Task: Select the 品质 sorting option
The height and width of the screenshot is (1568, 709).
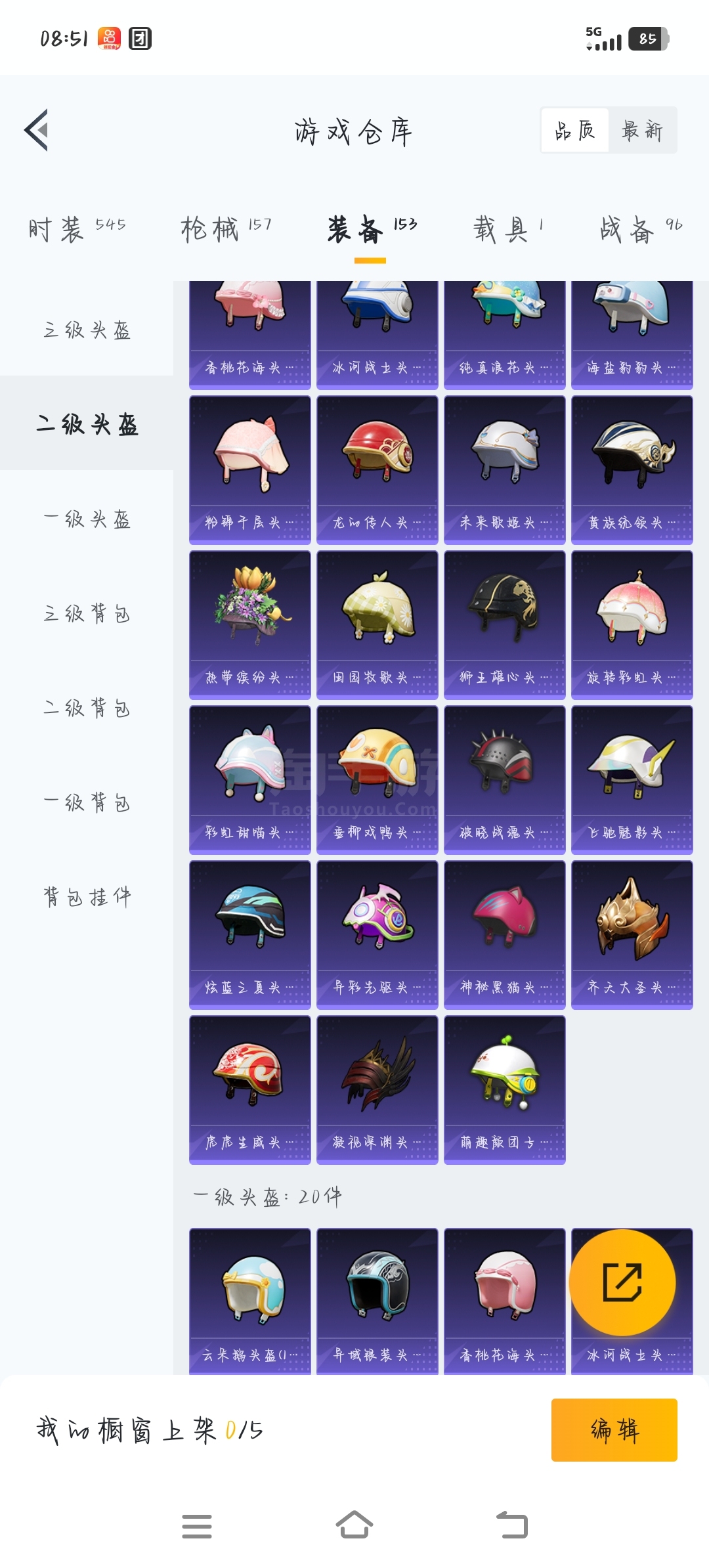Action: coord(575,130)
